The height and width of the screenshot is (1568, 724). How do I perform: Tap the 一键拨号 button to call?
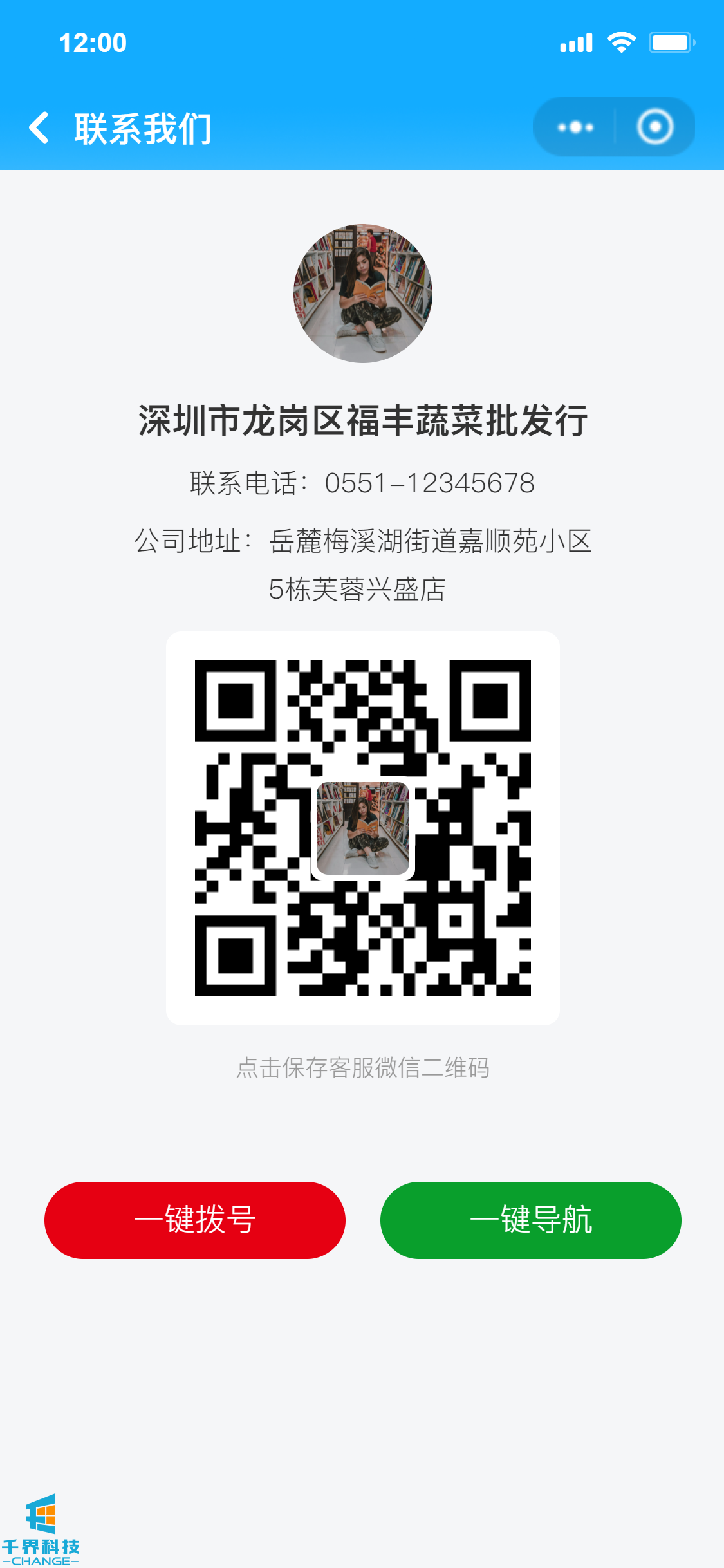195,1220
